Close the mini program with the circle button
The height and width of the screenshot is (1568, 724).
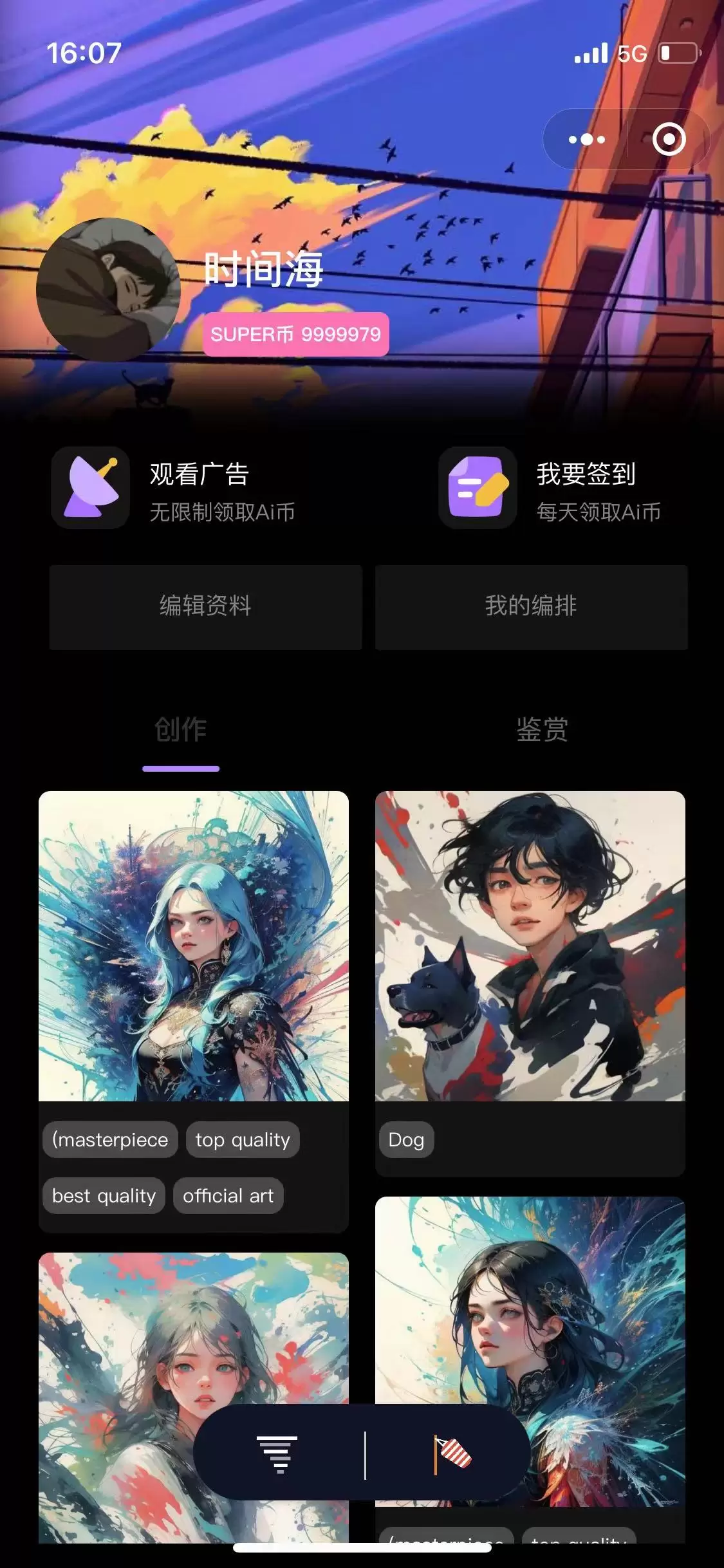[x=669, y=140]
